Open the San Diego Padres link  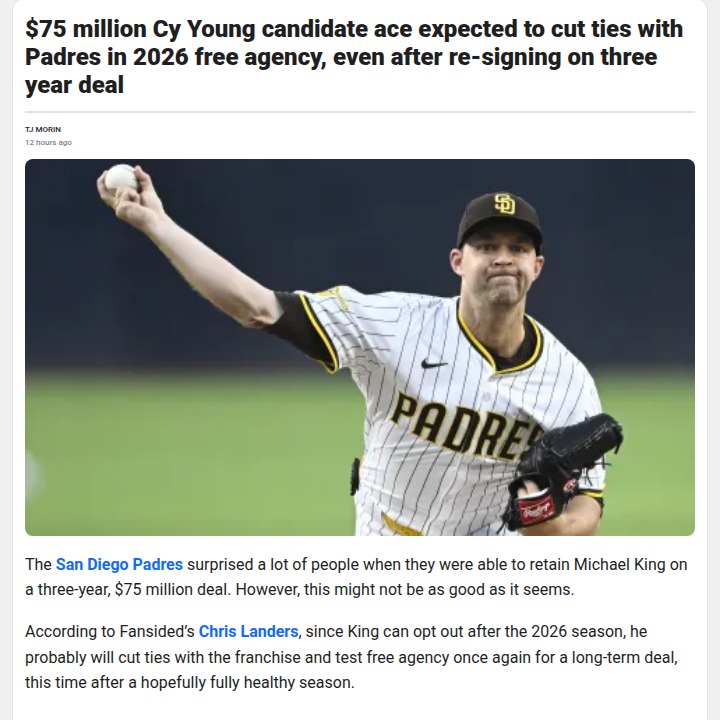click(119, 564)
